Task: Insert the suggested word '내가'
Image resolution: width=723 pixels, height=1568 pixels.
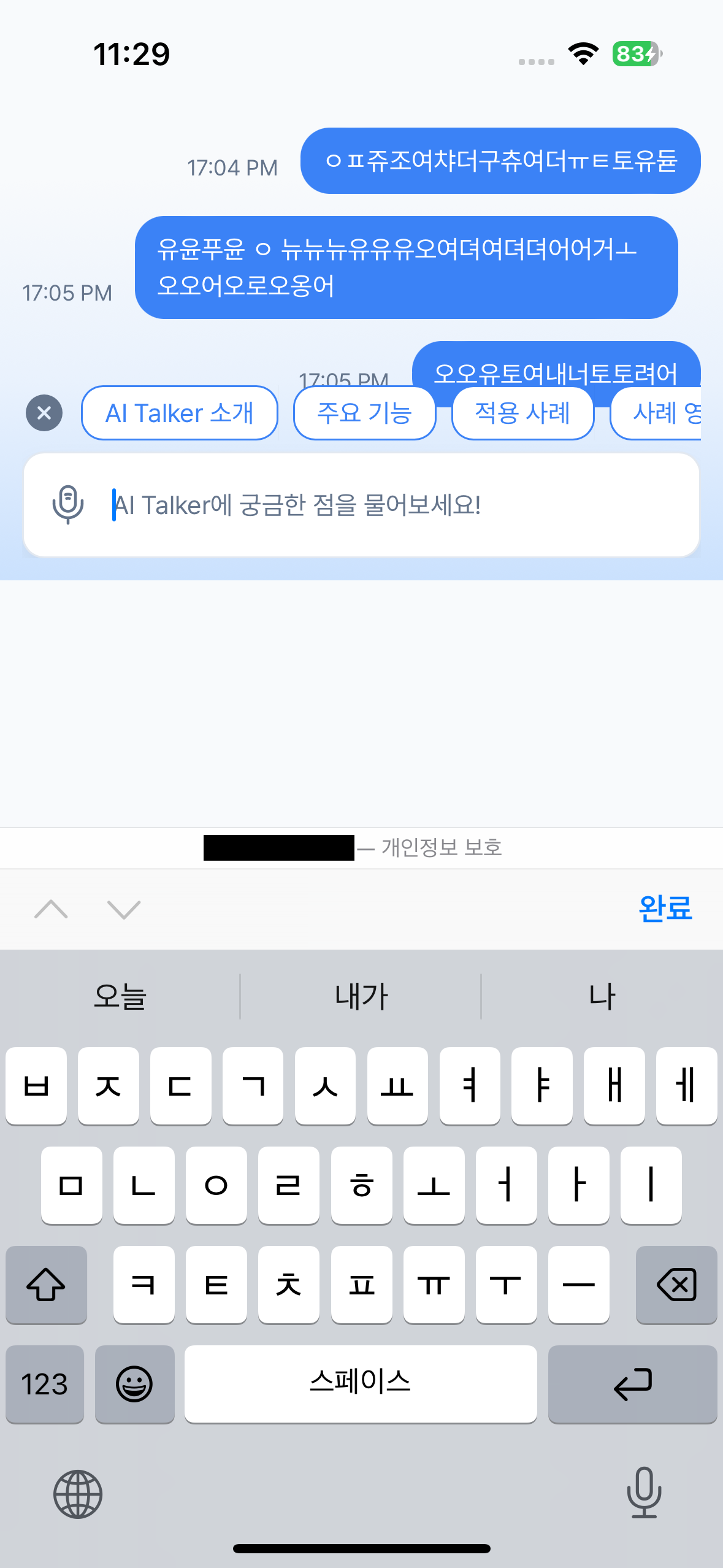Action: coord(361,996)
